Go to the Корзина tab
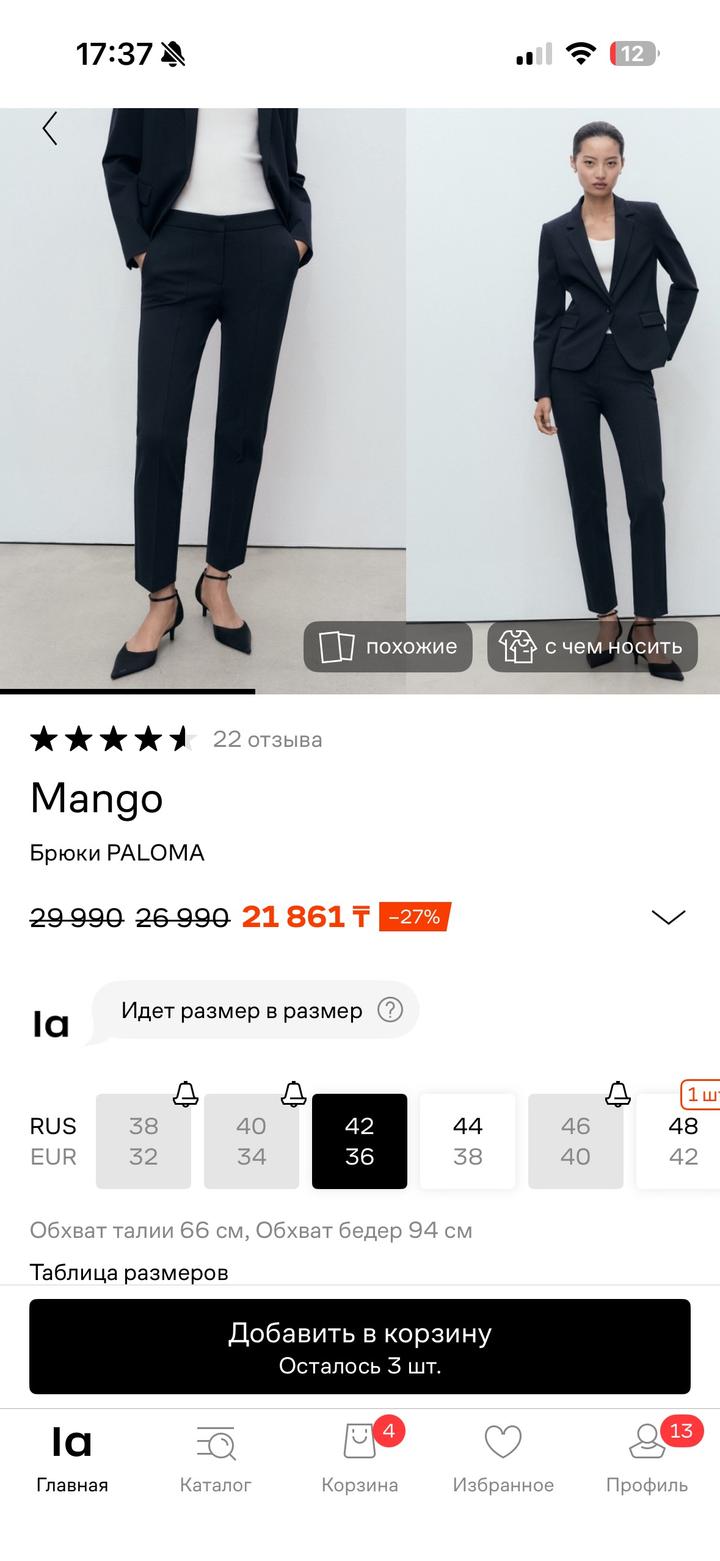This screenshot has width=720, height=1561. [360, 1459]
